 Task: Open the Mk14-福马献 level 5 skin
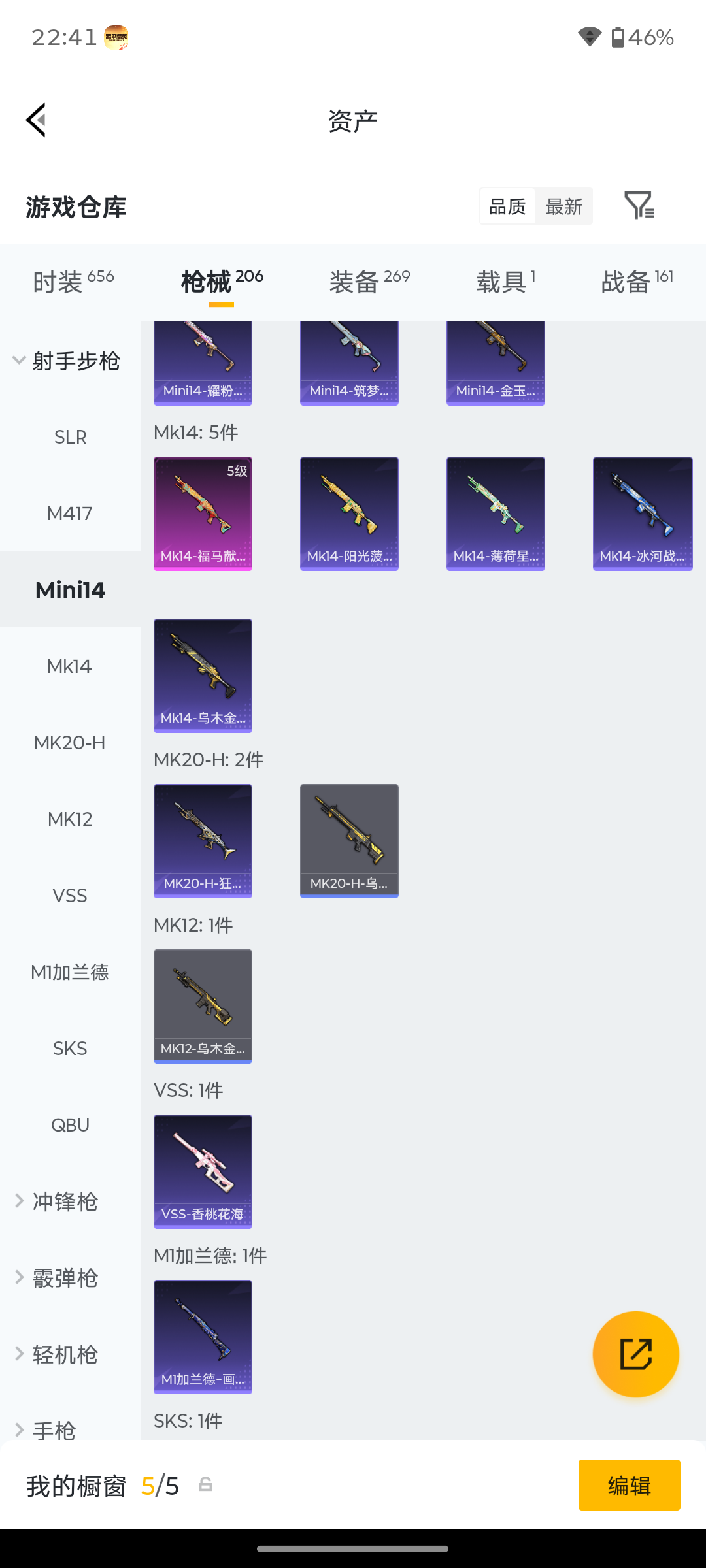click(x=203, y=514)
